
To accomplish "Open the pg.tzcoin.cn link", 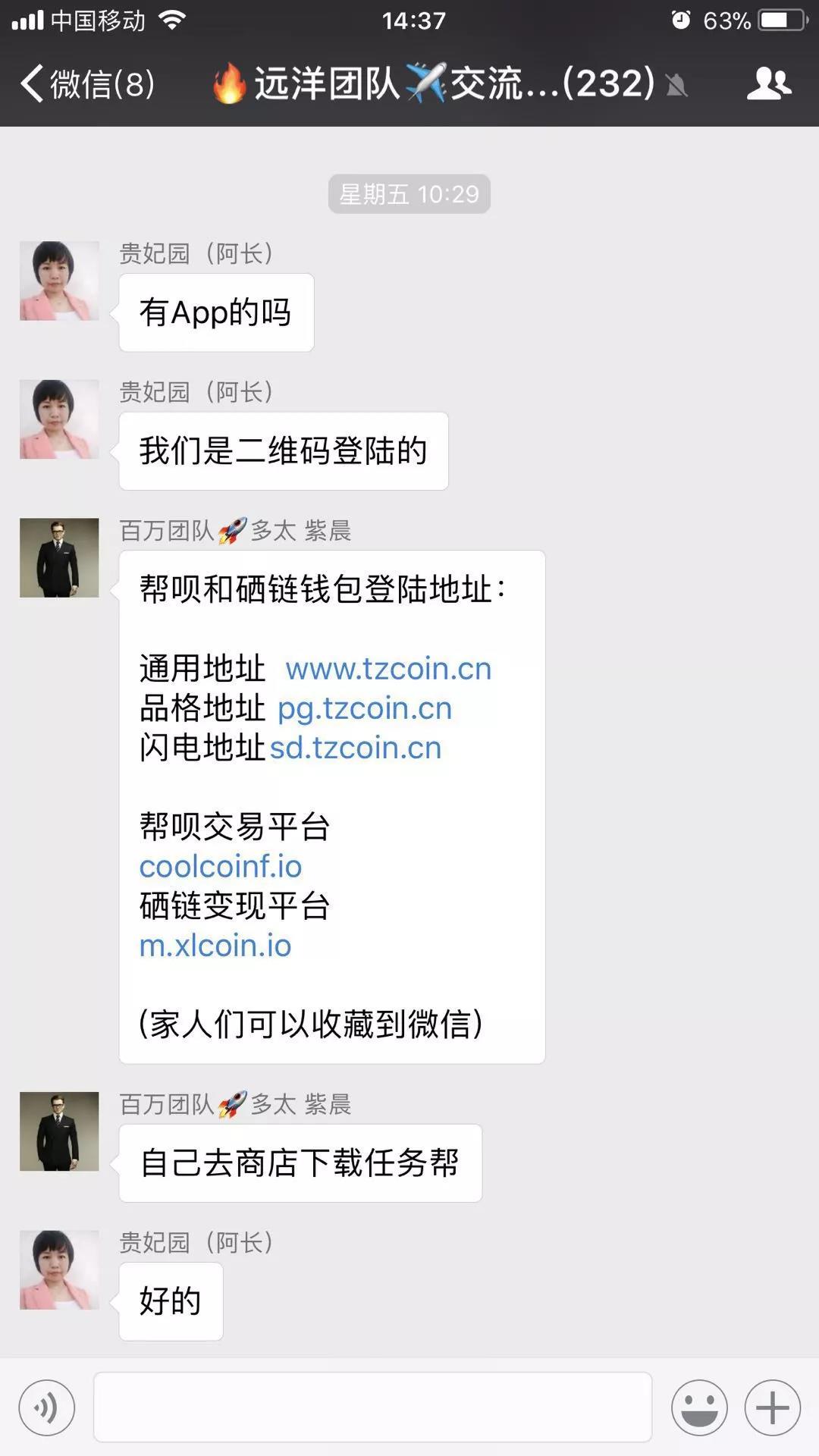I will [365, 708].
